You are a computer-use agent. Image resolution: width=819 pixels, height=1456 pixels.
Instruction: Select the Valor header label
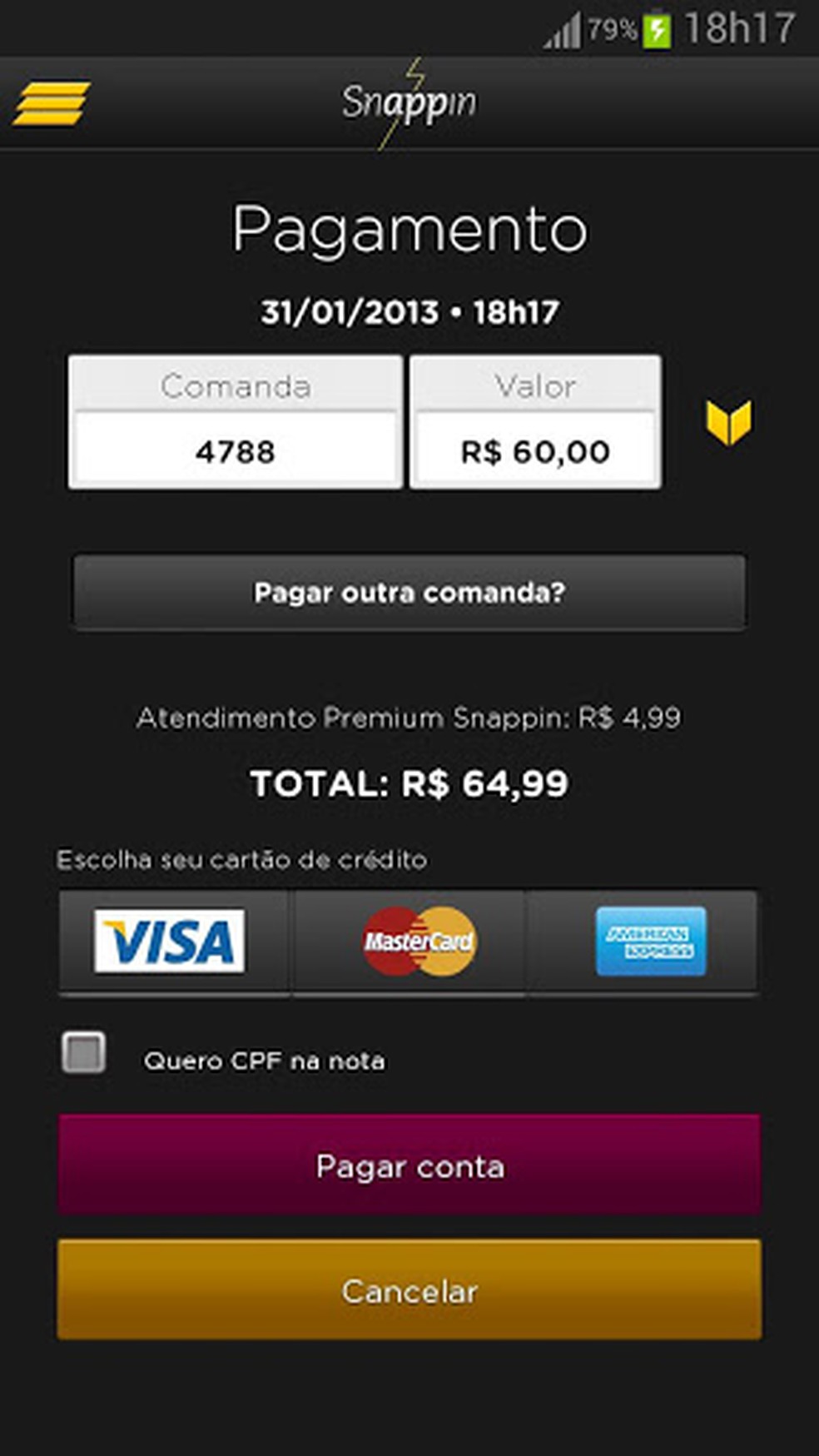tap(535, 385)
